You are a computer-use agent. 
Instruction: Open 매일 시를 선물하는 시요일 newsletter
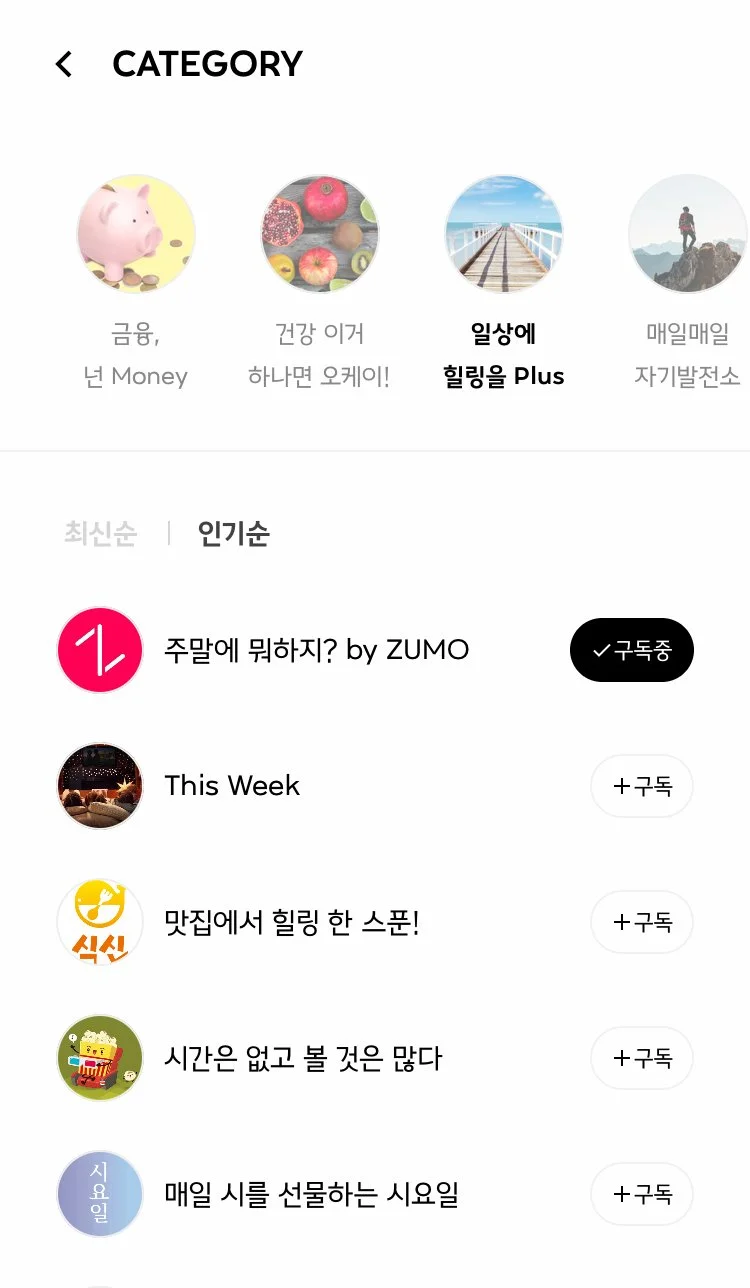pyautogui.click(x=311, y=1194)
